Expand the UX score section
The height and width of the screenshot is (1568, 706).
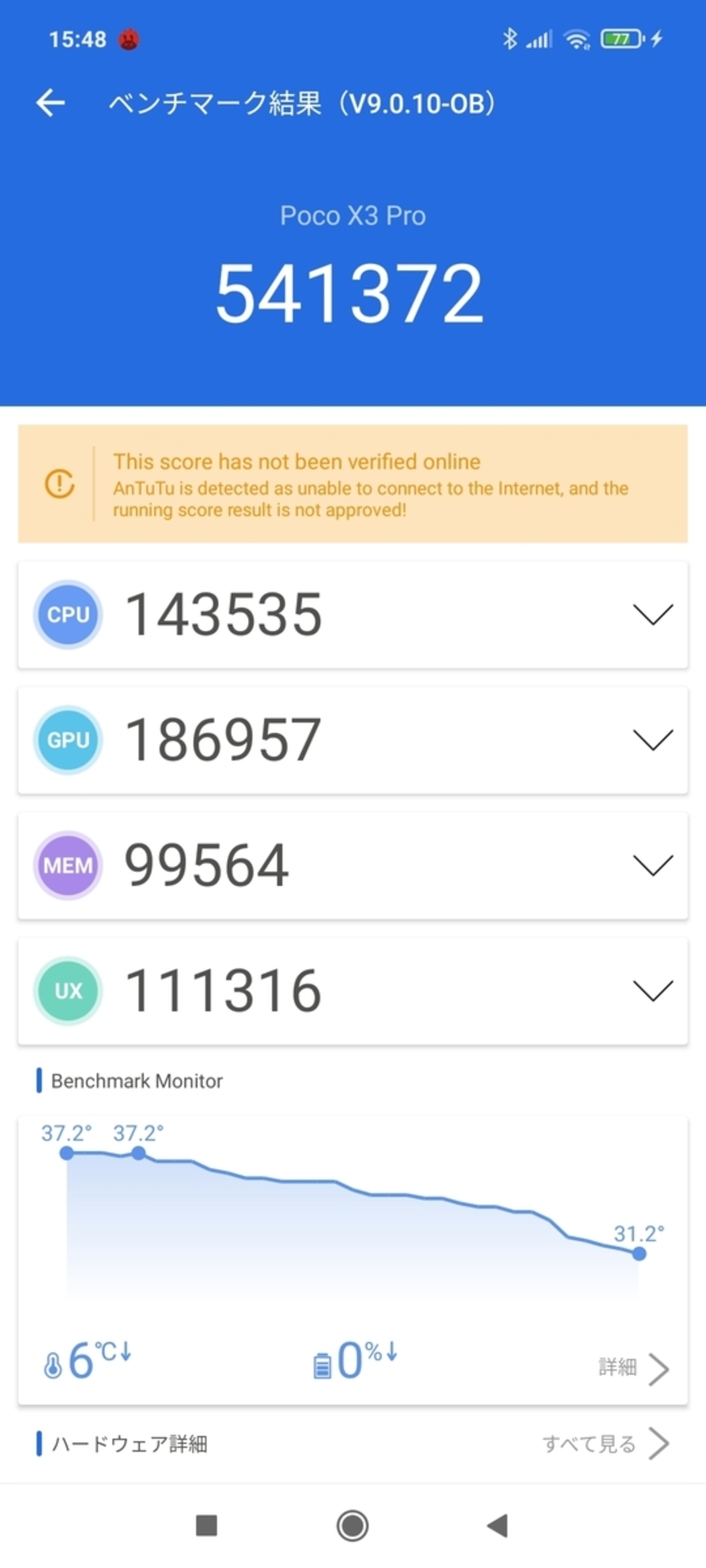(652, 991)
